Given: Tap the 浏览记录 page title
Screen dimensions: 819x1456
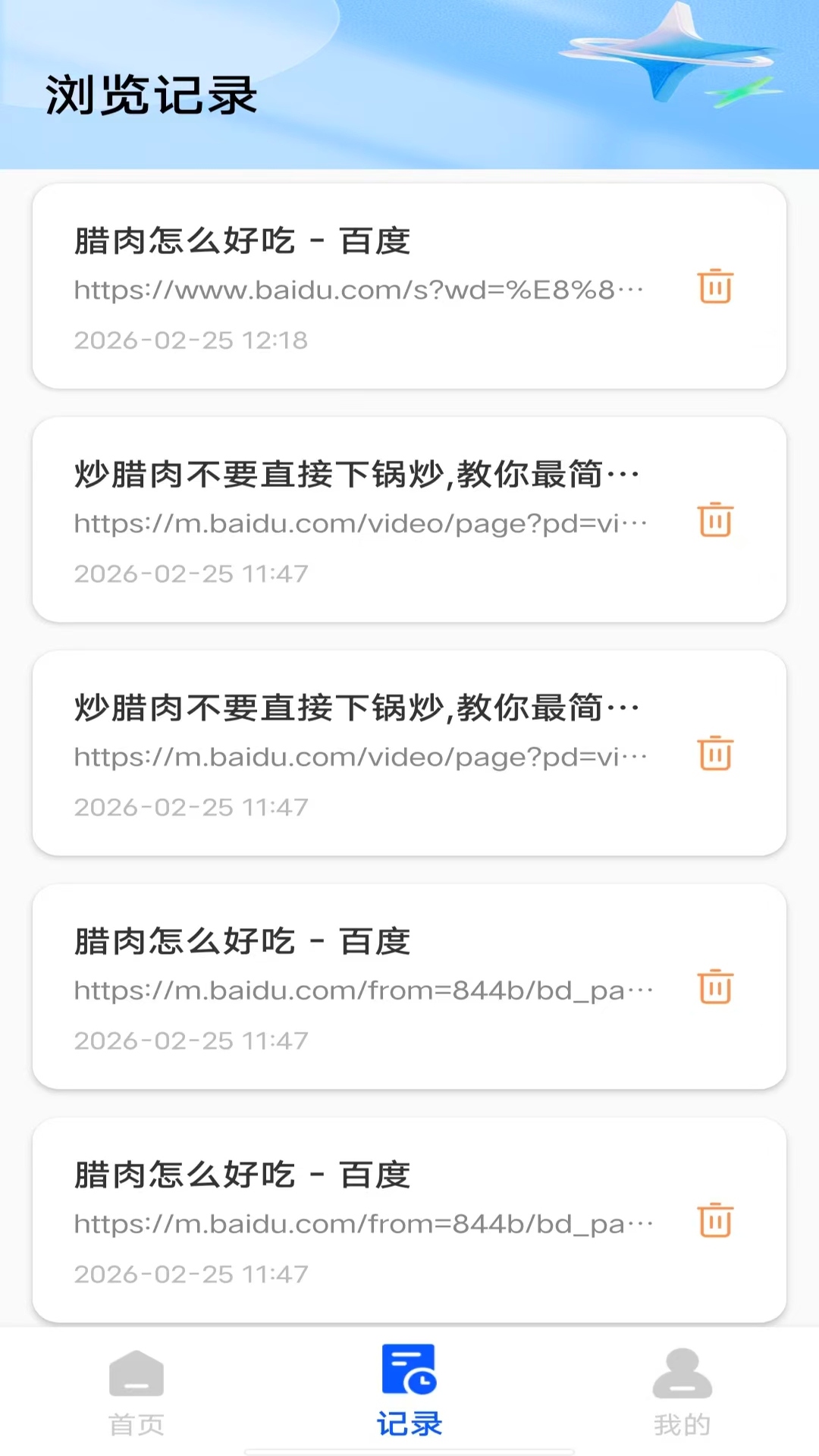Looking at the screenshot, I should (152, 93).
